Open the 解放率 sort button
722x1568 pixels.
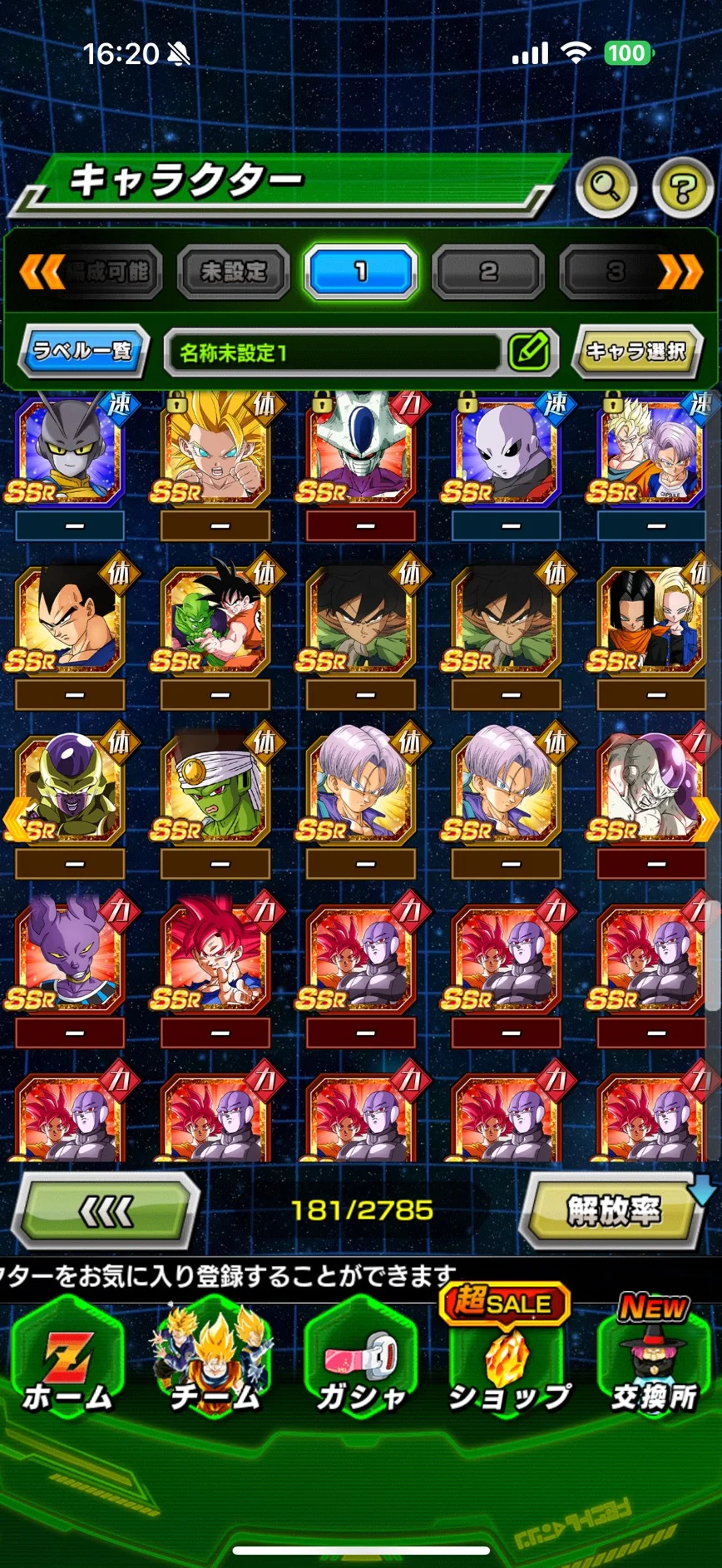(614, 1211)
